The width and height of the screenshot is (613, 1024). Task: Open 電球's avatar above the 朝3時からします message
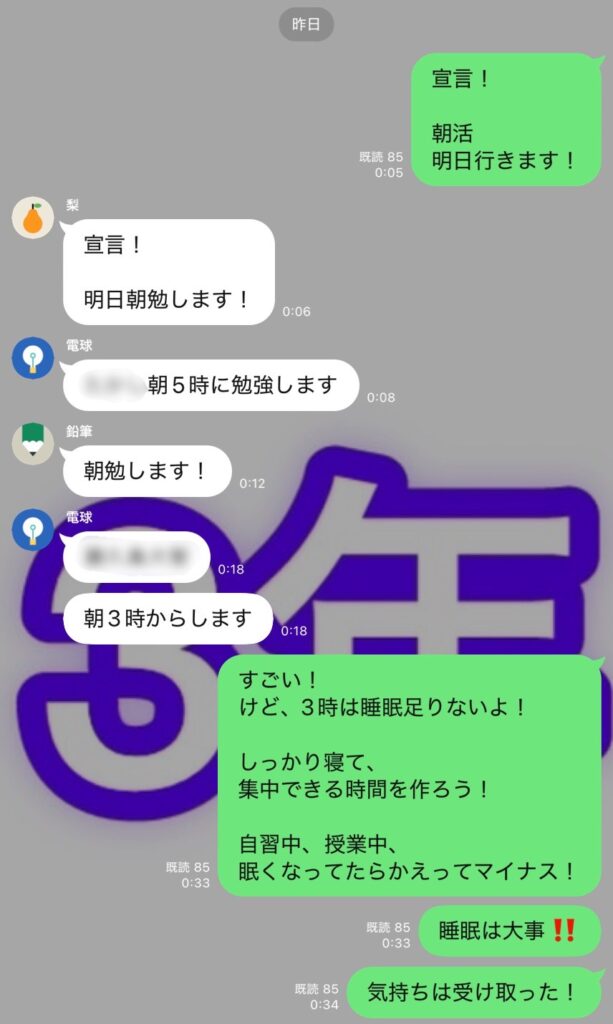tap(33, 530)
